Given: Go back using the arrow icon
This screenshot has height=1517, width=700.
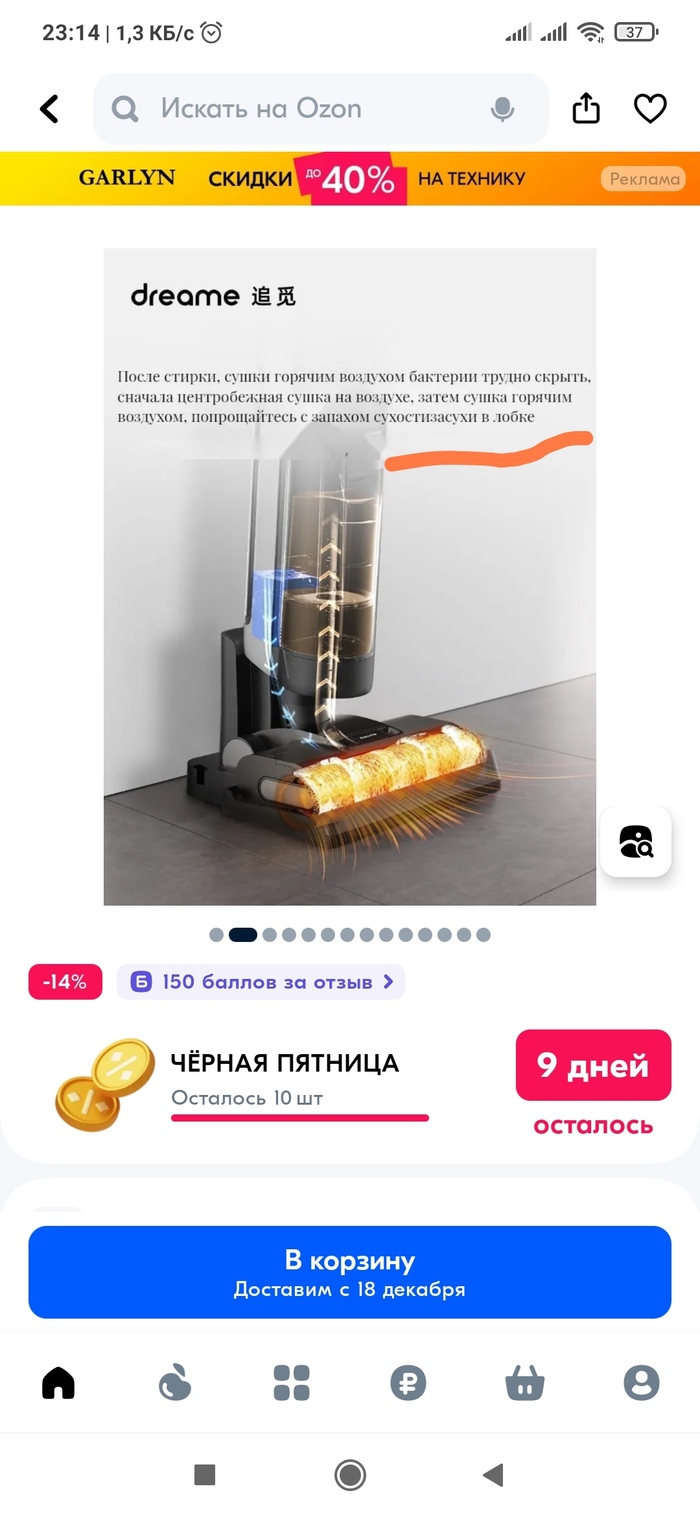Looking at the screenshot, I should point(49,109).
